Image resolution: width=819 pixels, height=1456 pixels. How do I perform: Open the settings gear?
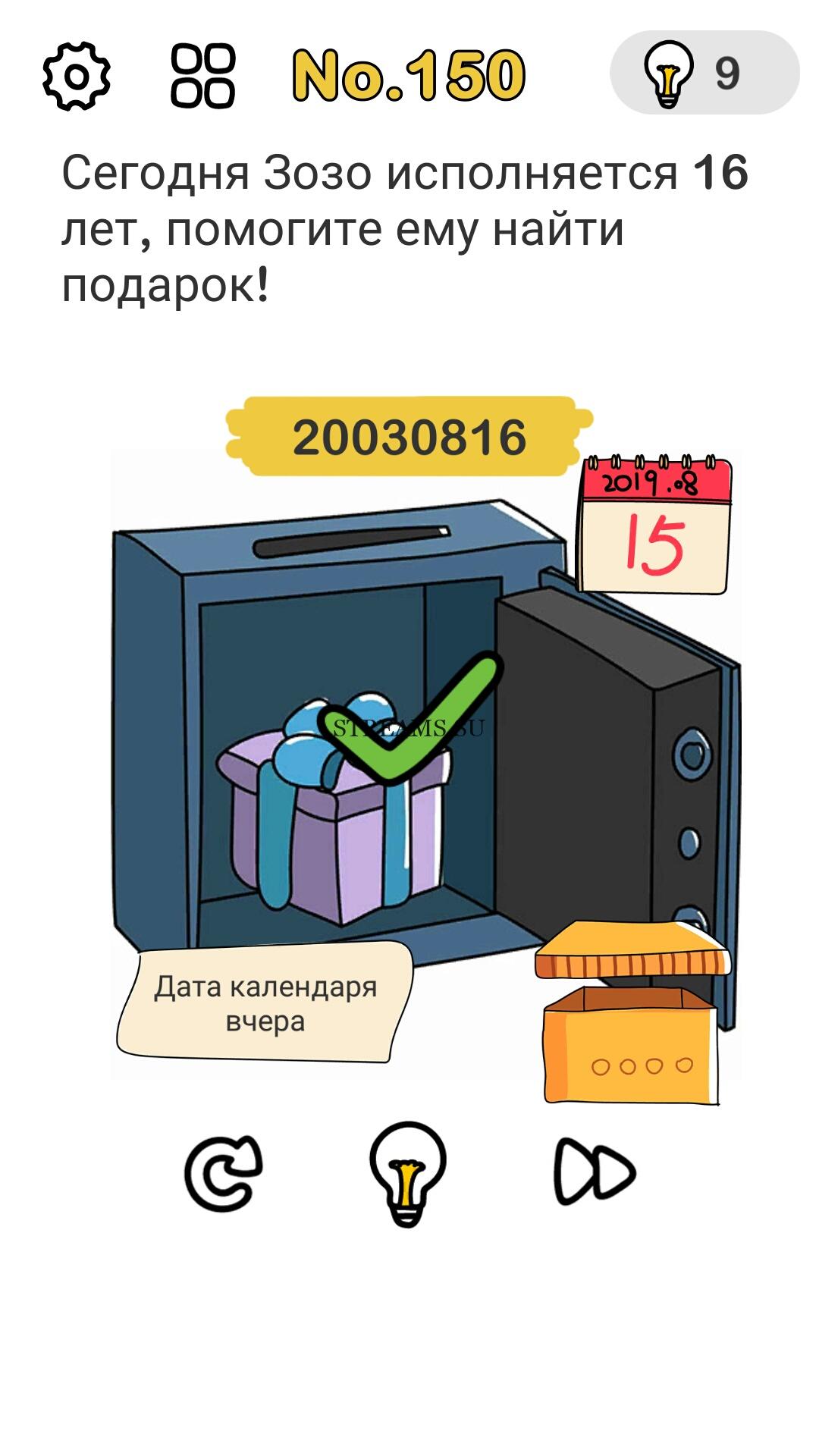(x=76, y=76)
